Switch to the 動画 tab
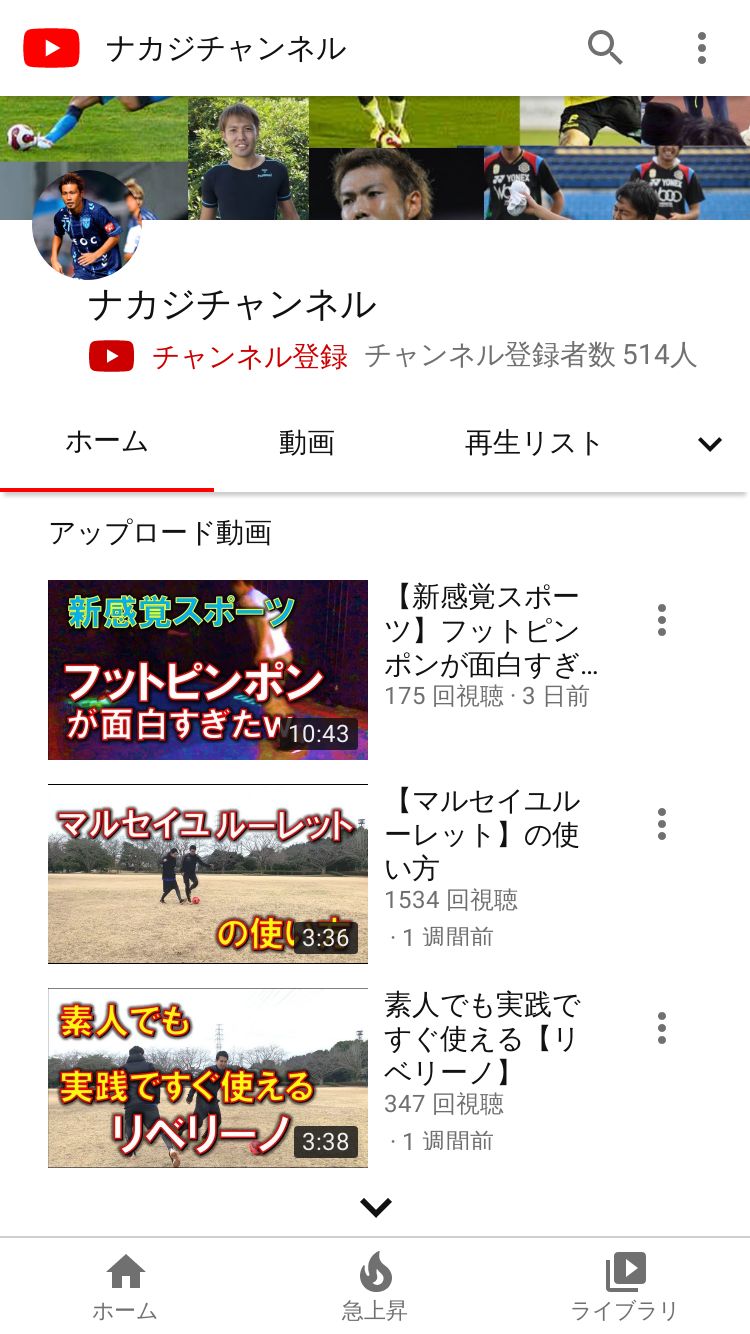Screen dimensions: 750x1334 point(306,442)
